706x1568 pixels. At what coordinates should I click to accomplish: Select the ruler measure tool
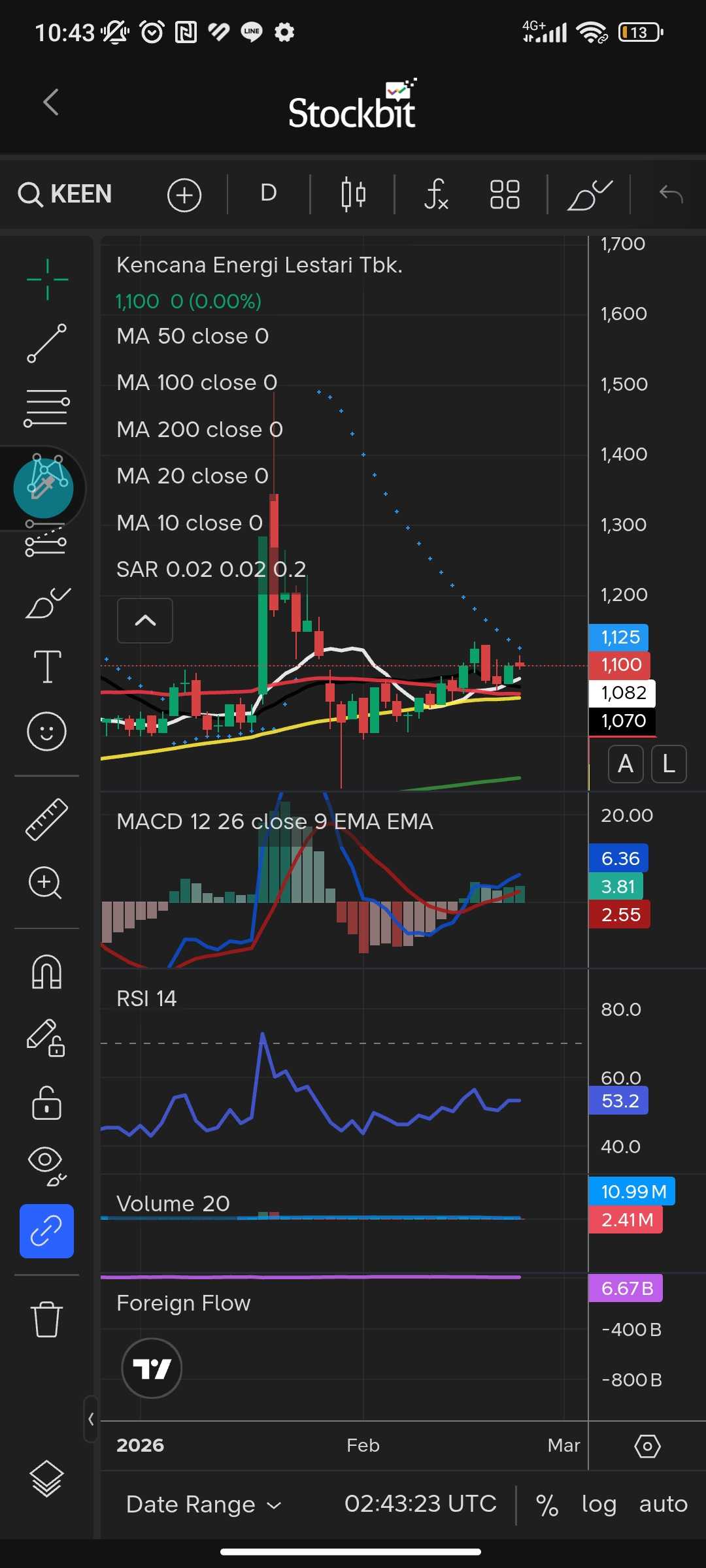pyautogui.click(x=46, y=819)
